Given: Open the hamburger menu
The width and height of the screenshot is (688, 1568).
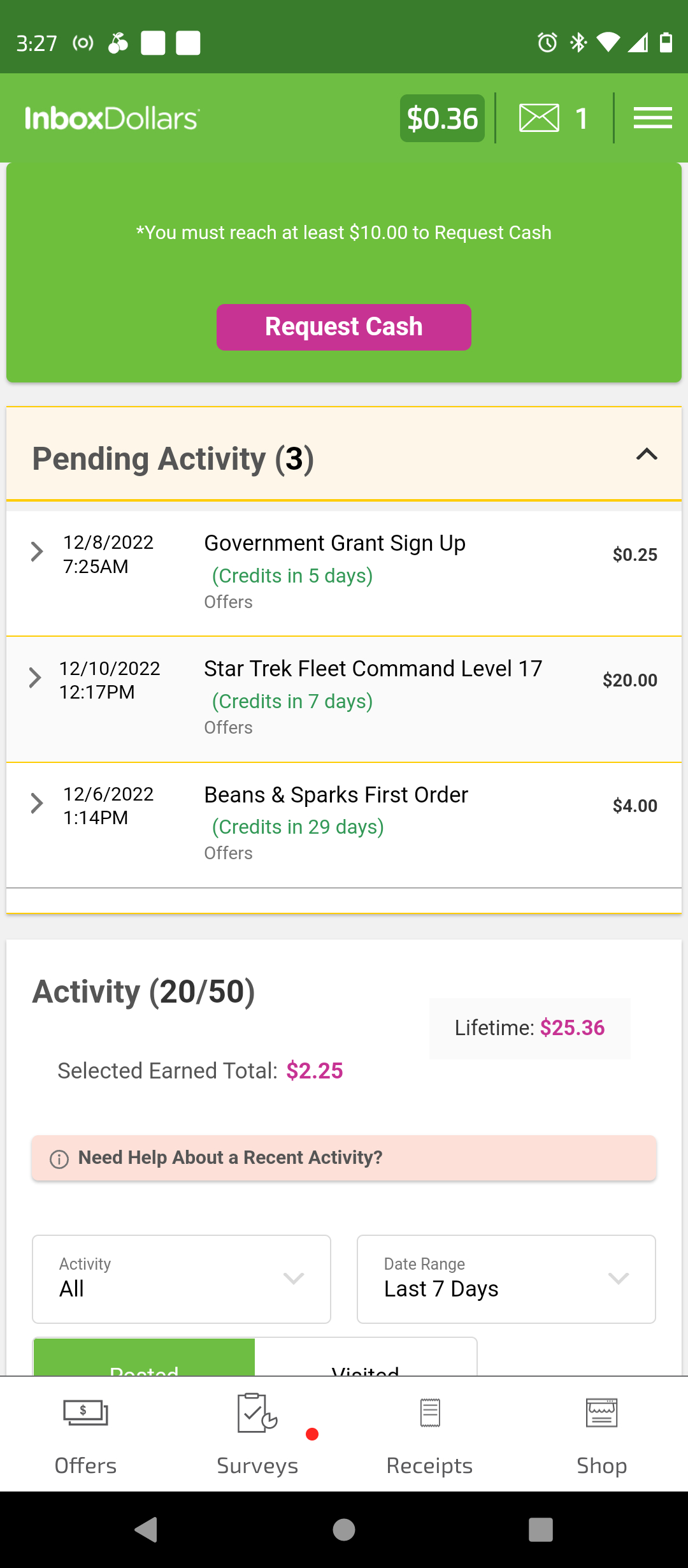Looking at the screenshot, I should [x=652, y=117].
